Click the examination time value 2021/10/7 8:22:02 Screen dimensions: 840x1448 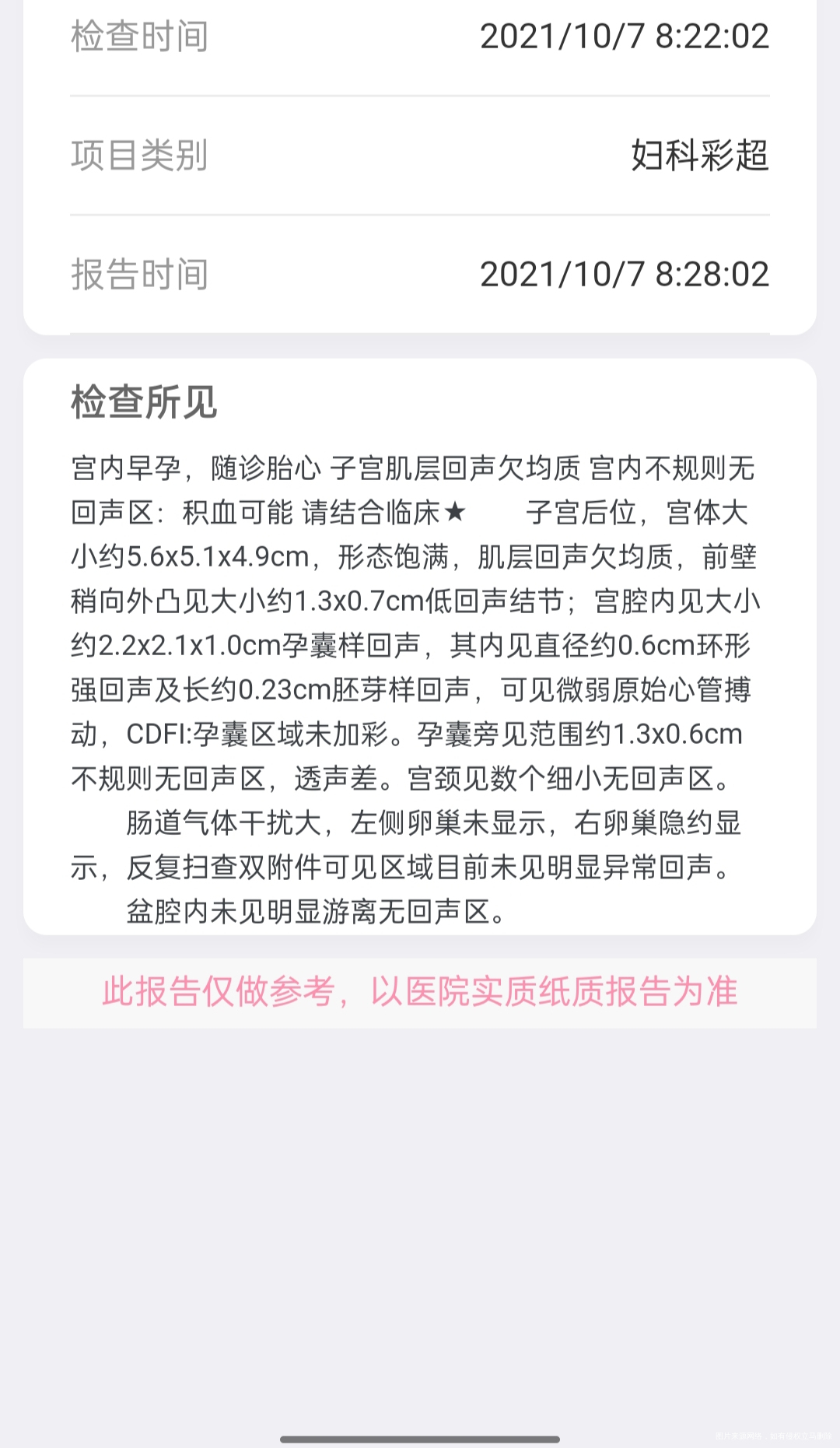625,37
